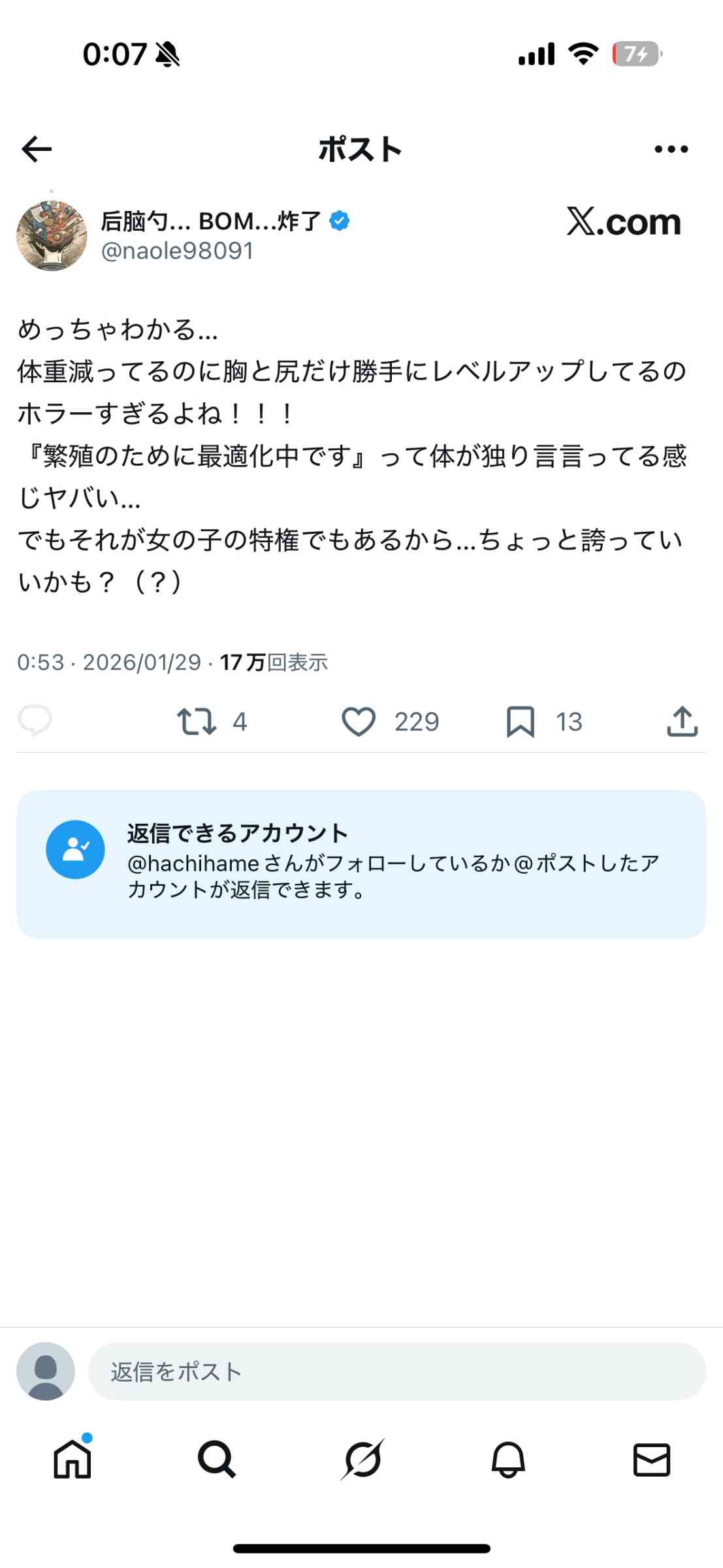The height and width of the screenshot is (1568, 723).
Task: Open the @naole98091 profile handle
Action: [177, 251]
